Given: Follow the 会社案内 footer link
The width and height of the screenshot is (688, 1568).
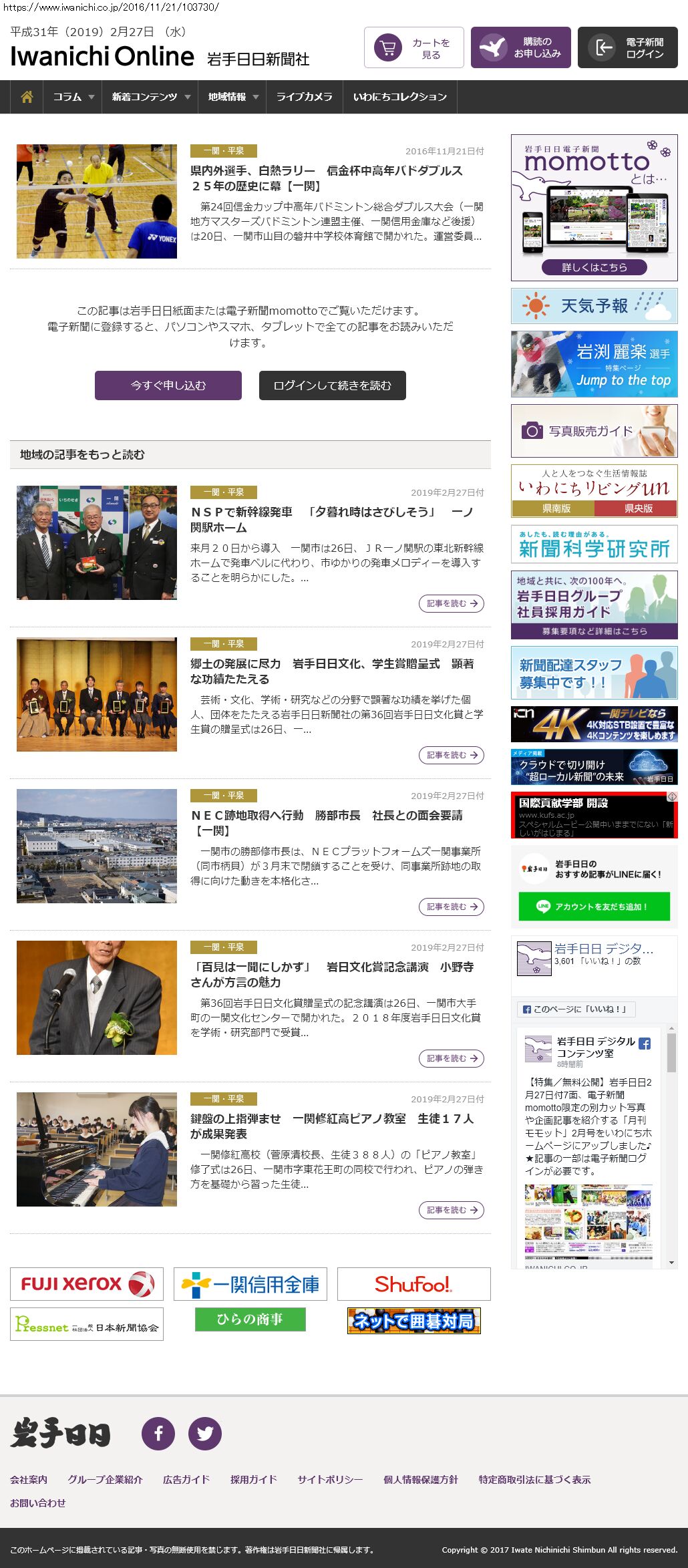Looking at the screenshot, I should [x=29, y=1479].
